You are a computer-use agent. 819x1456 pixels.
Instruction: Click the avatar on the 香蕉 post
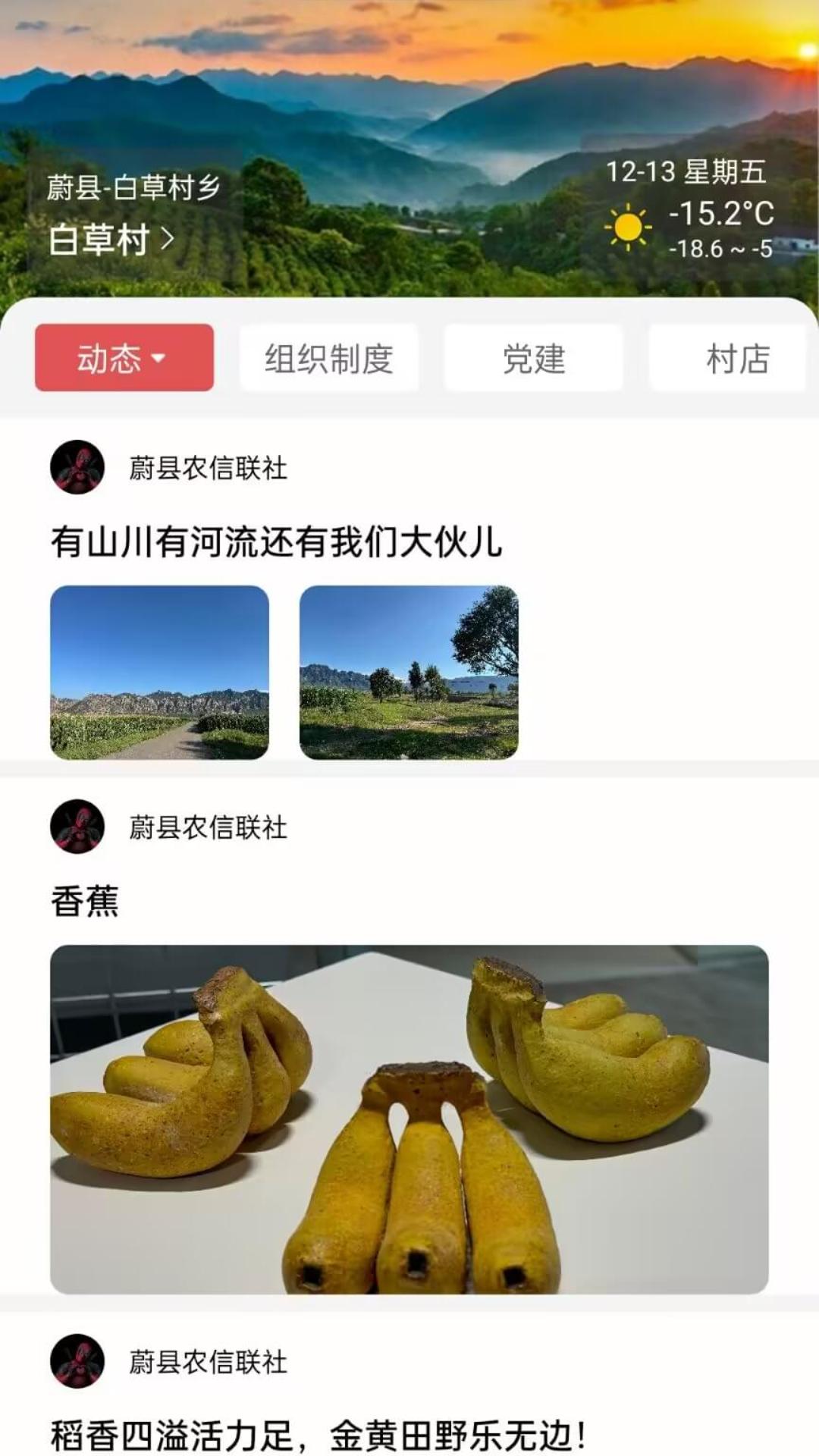[x=78, y=829]
